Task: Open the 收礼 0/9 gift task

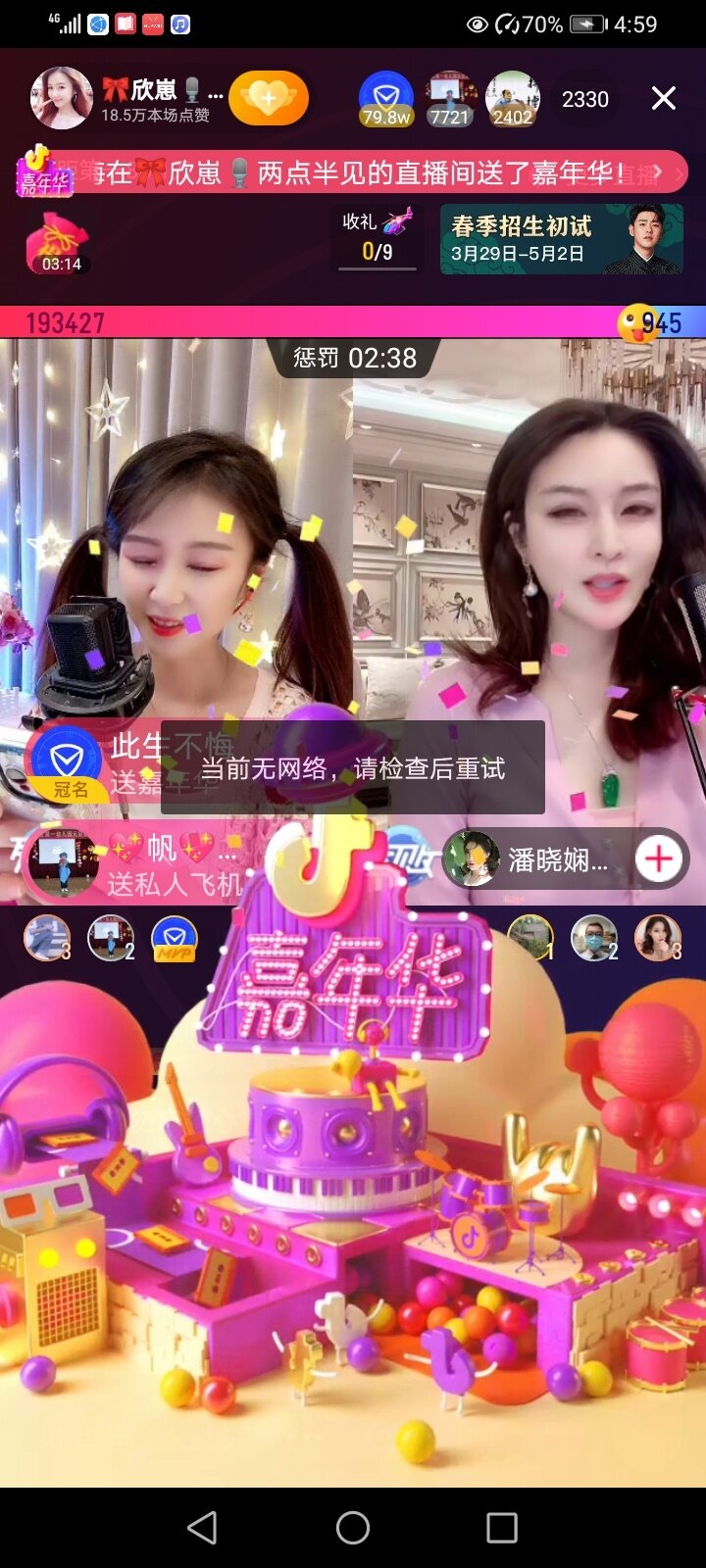Action: (378, 237)
